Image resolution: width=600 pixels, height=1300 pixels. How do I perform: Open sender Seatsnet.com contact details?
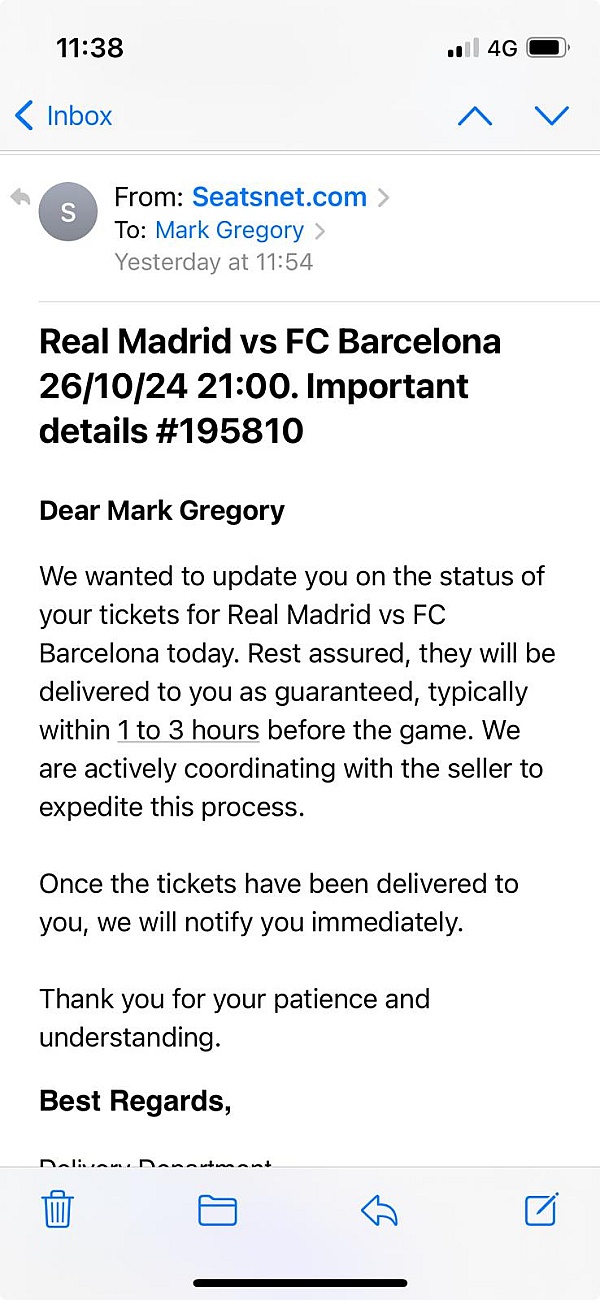click(x=279, y=197)
